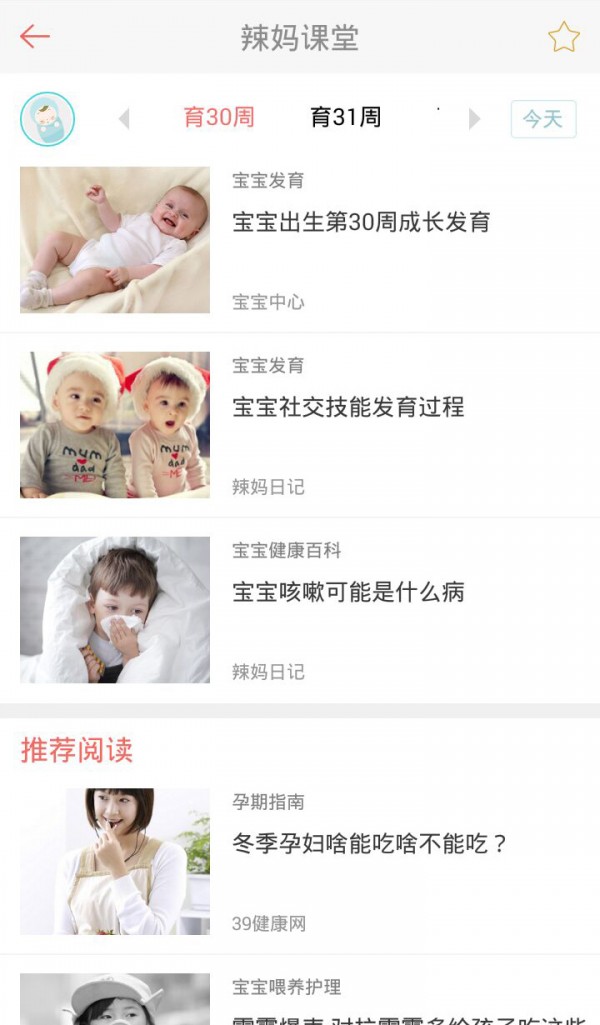The width and height of the screenshot is (600, 1025).
Task: Tap the 今天 button
Action: pos(543,119)
